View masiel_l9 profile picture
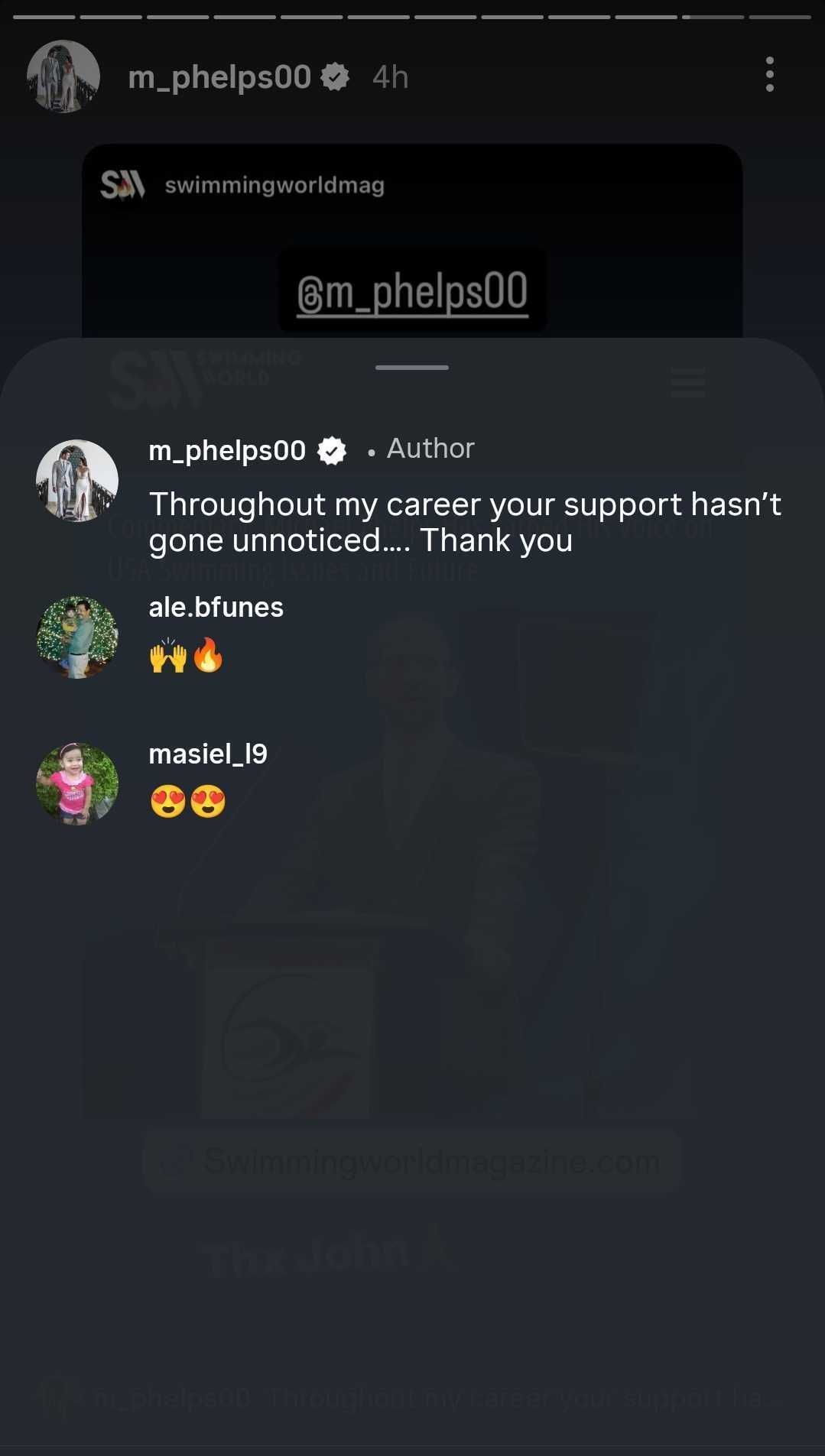The height and width of the screenshot is (1456, 825). point(77,783)
